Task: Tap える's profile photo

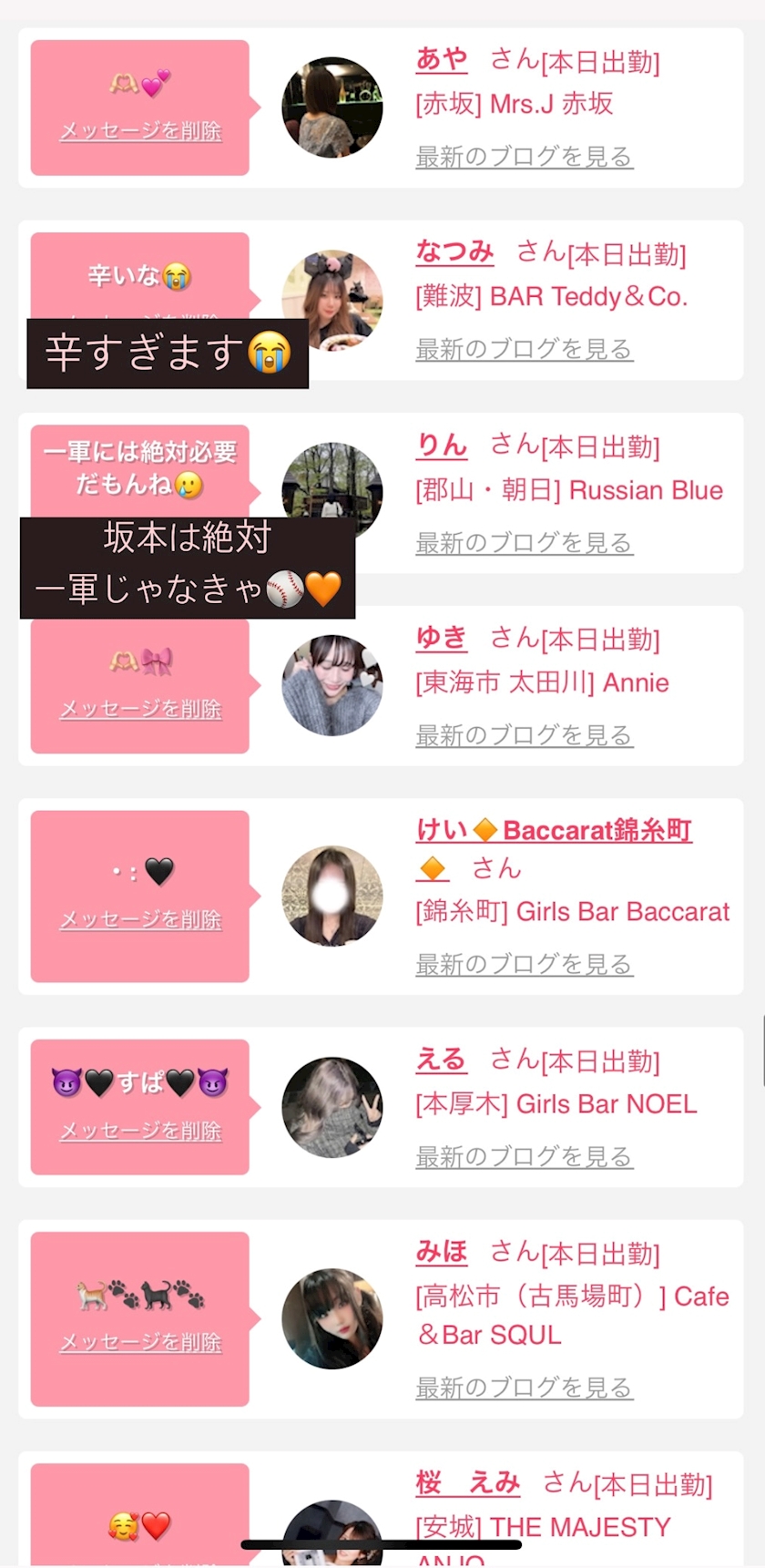Action: [x=331, y=1107]
